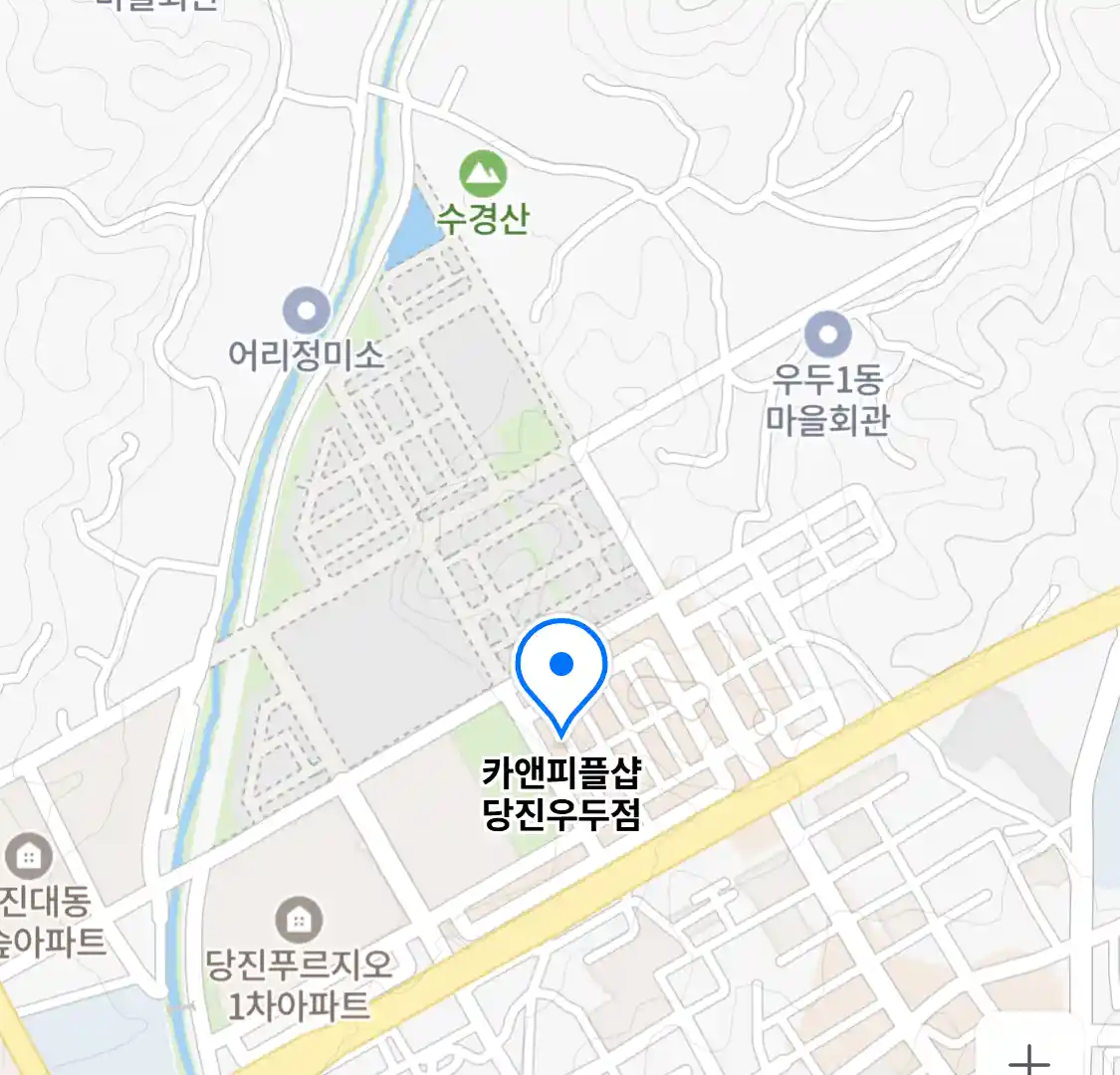The width and height of the screenshot is (1120, 1075).
Task: Open the 당진푸르지오 1차아파트 marker
Action: tap(298, 920)
